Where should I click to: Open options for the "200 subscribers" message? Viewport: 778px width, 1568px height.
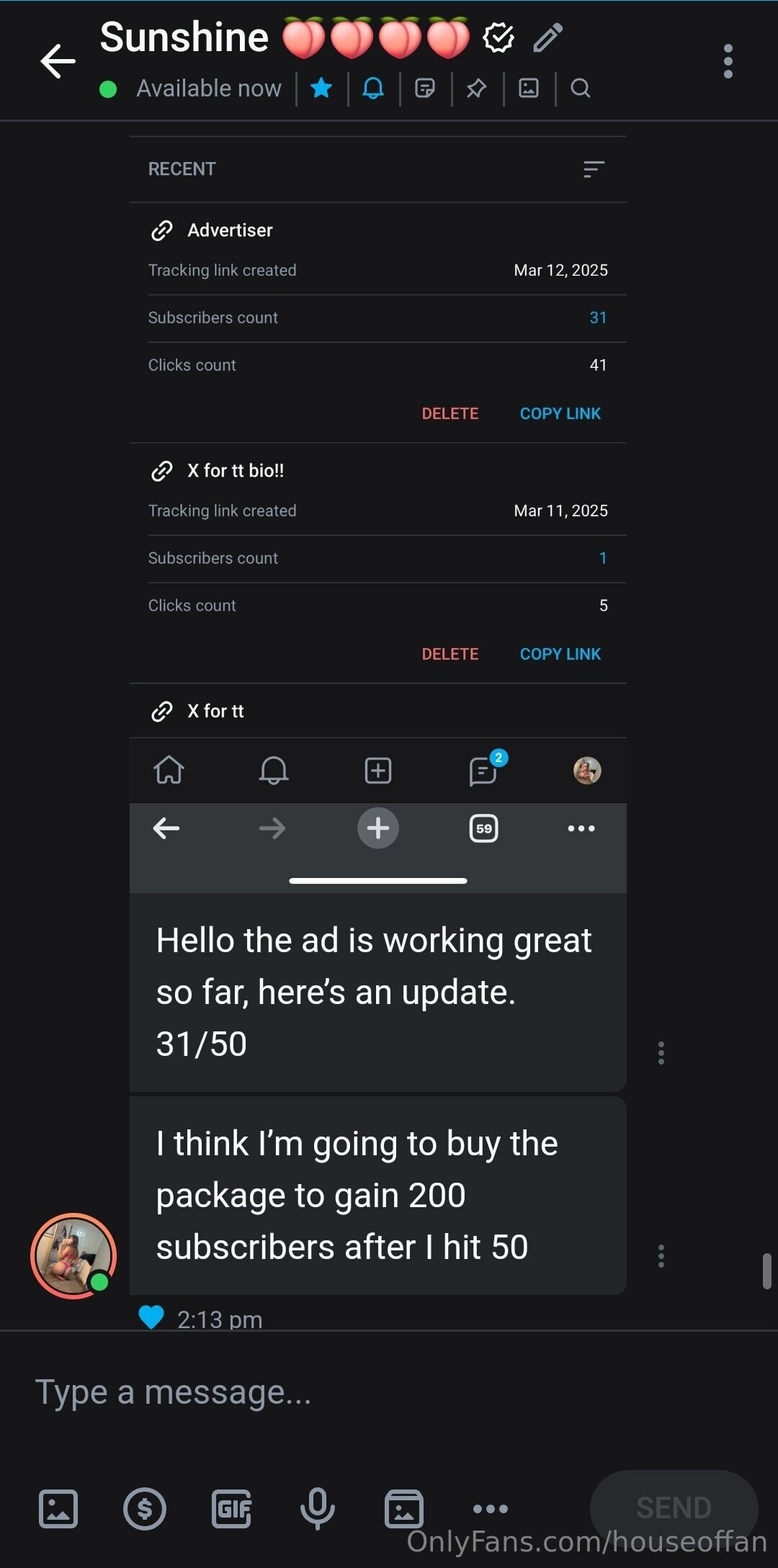point(661,1256)
